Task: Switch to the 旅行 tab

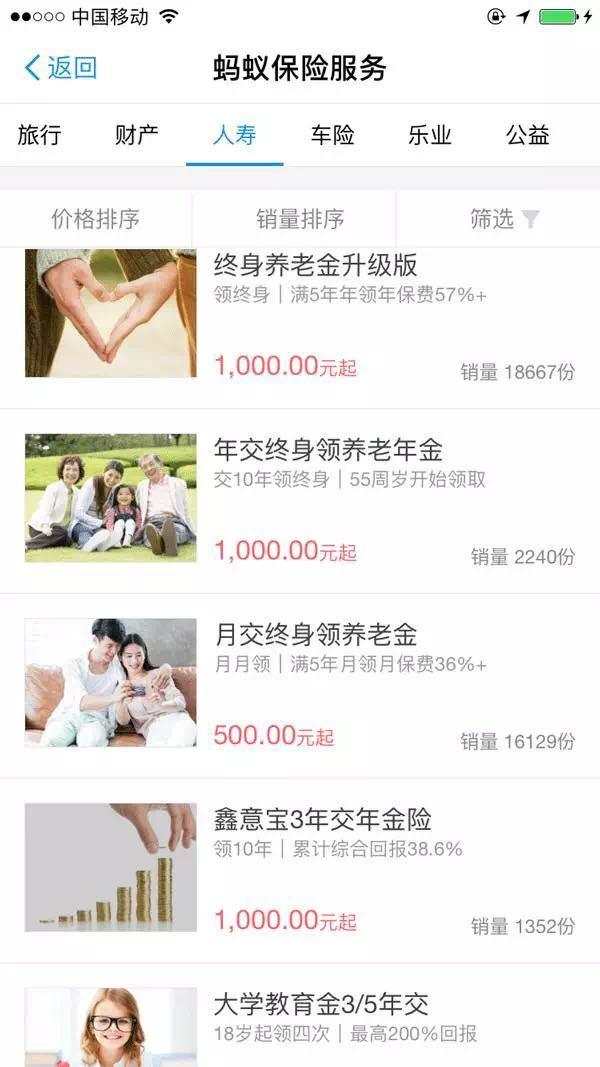Action: pyautogui.click(x=39, y=135)
